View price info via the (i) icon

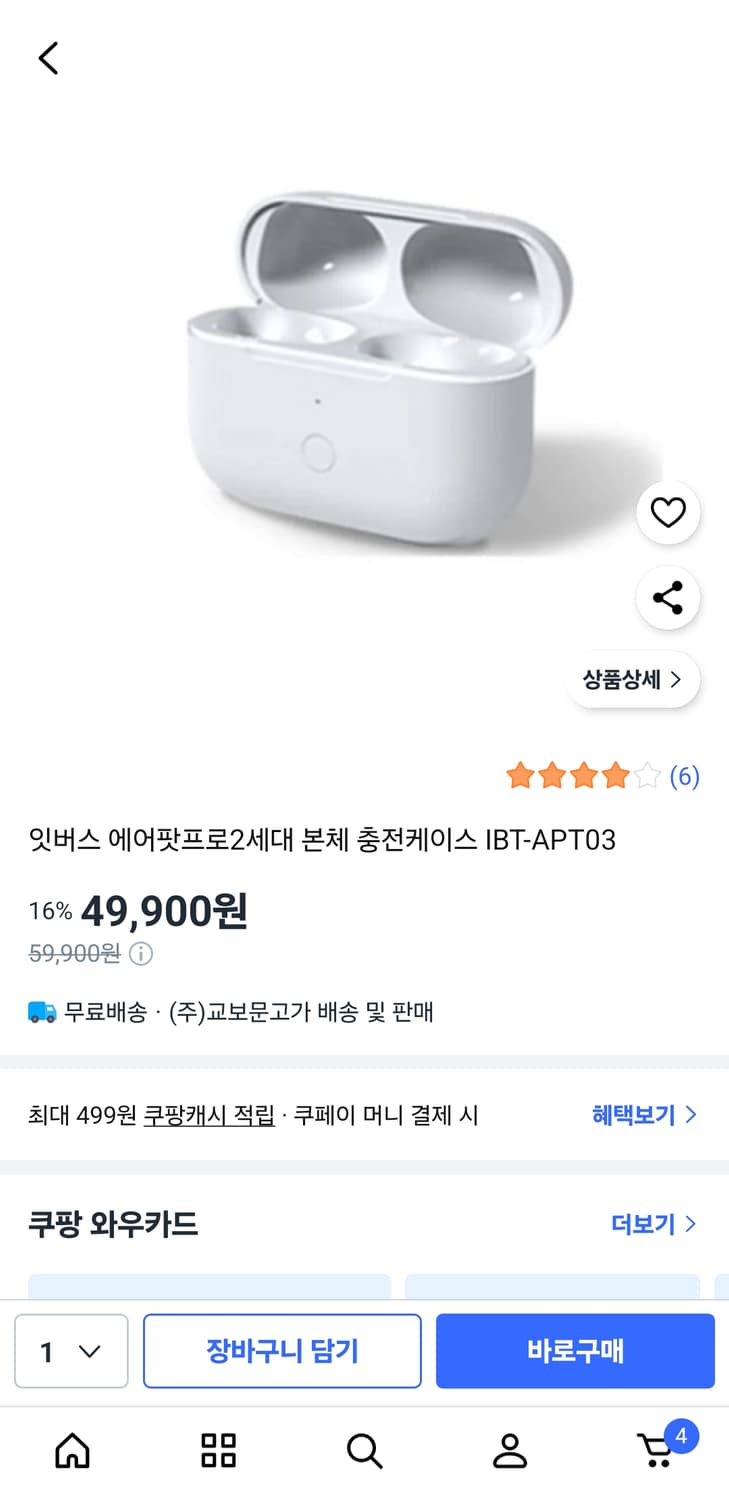point(141,953)
